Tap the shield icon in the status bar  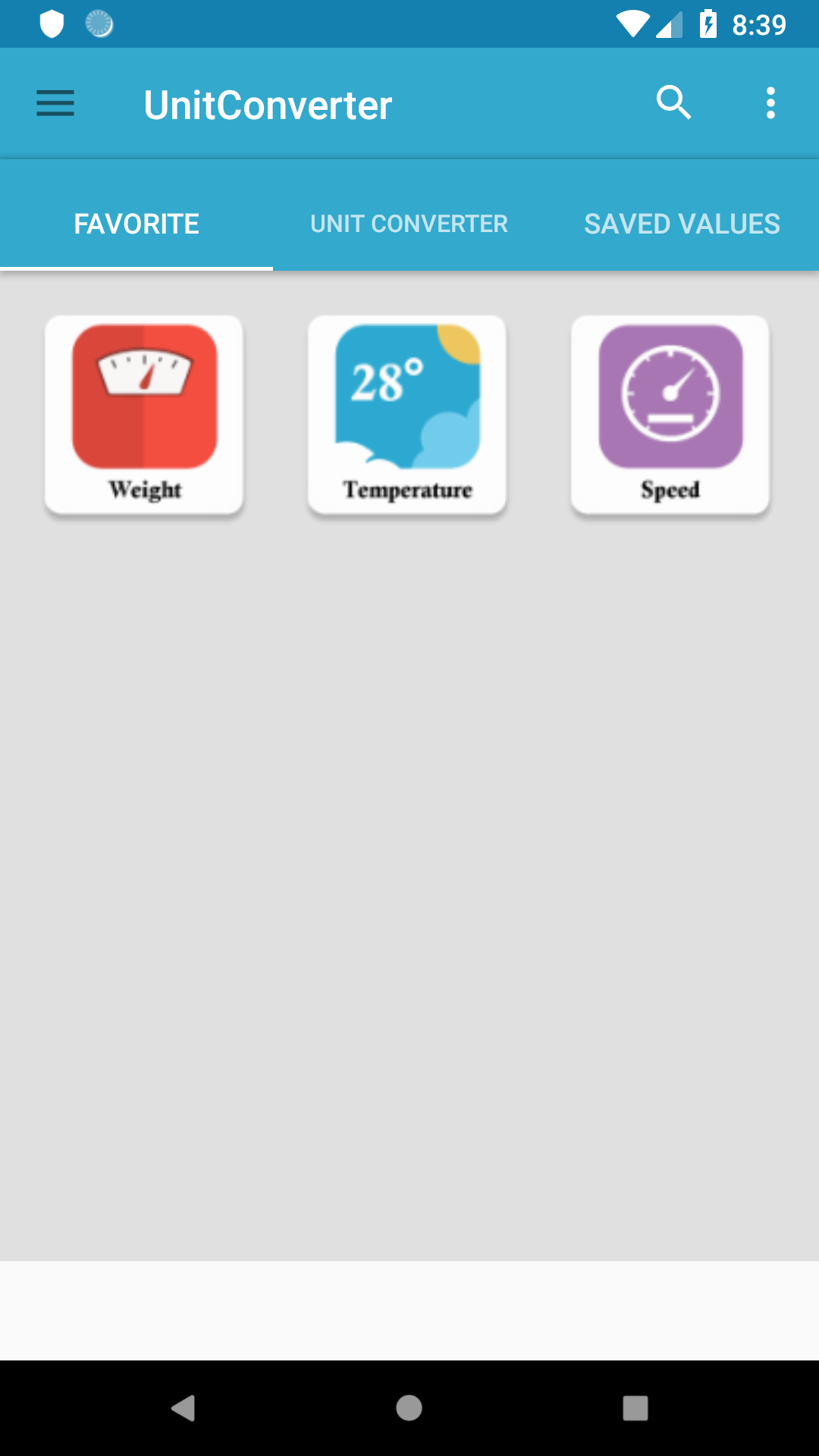tap(51, 24)
